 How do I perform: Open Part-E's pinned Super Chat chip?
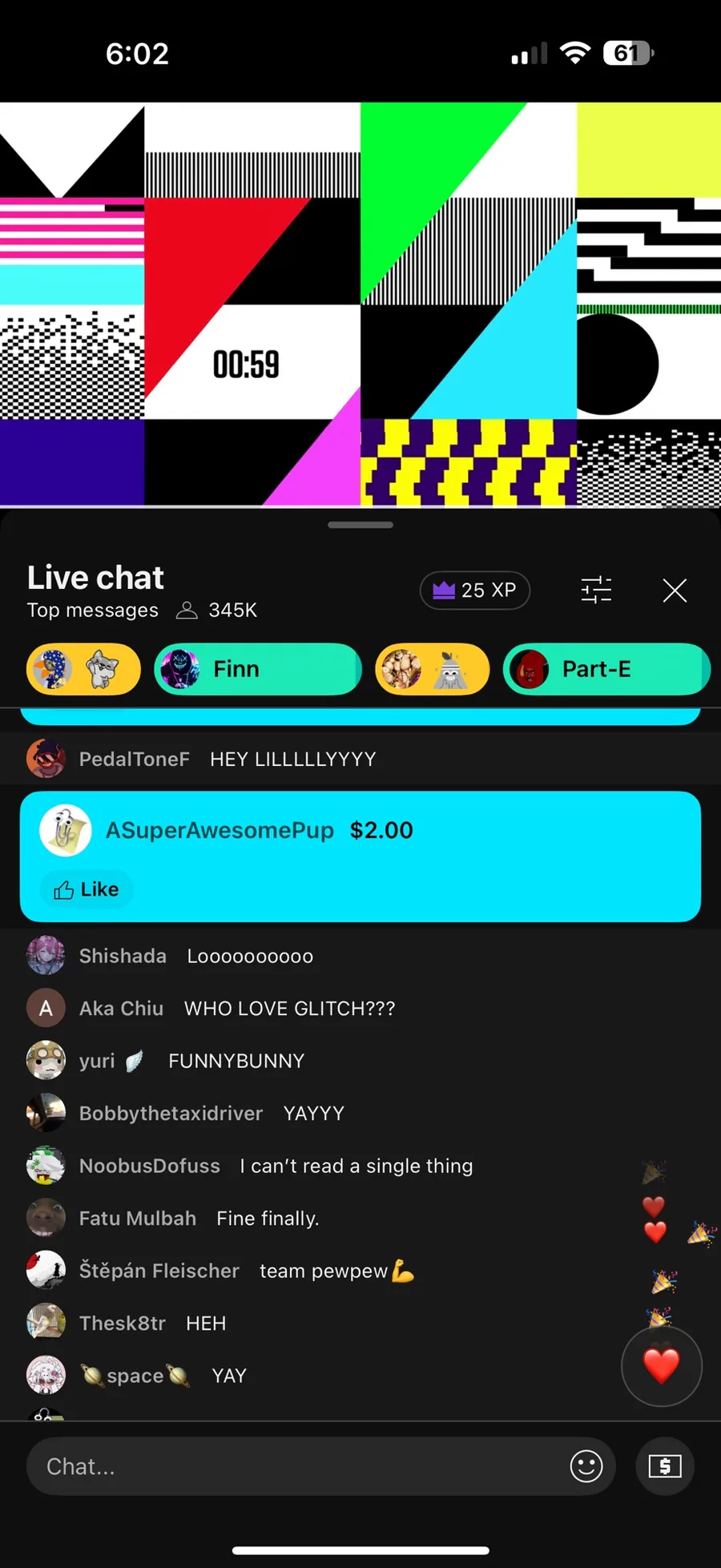[x=606, y=669]
